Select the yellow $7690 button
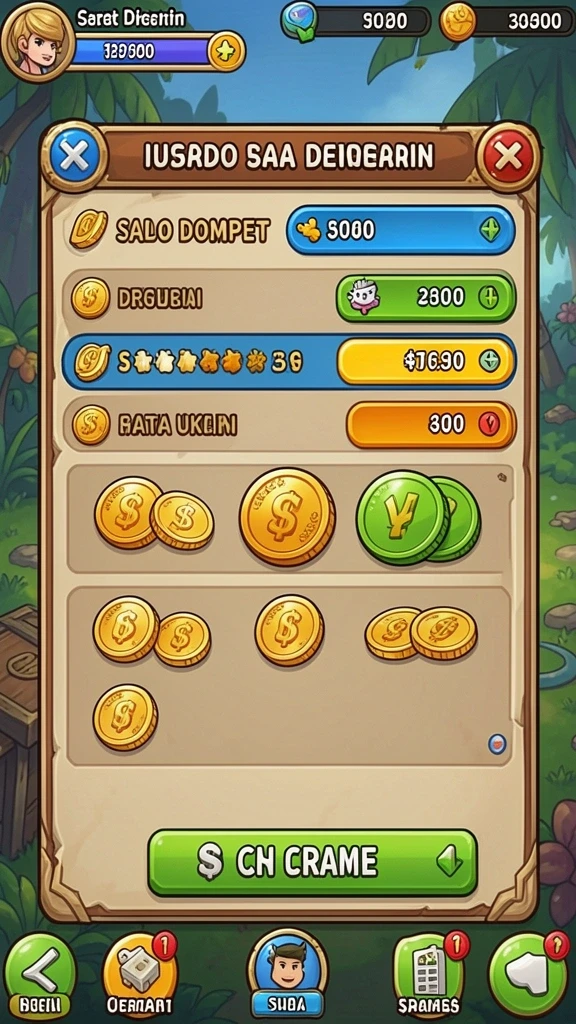Image resolution: width=576 pixels, height=1024 pixels. pyautogui.click(x=426, y=360)
